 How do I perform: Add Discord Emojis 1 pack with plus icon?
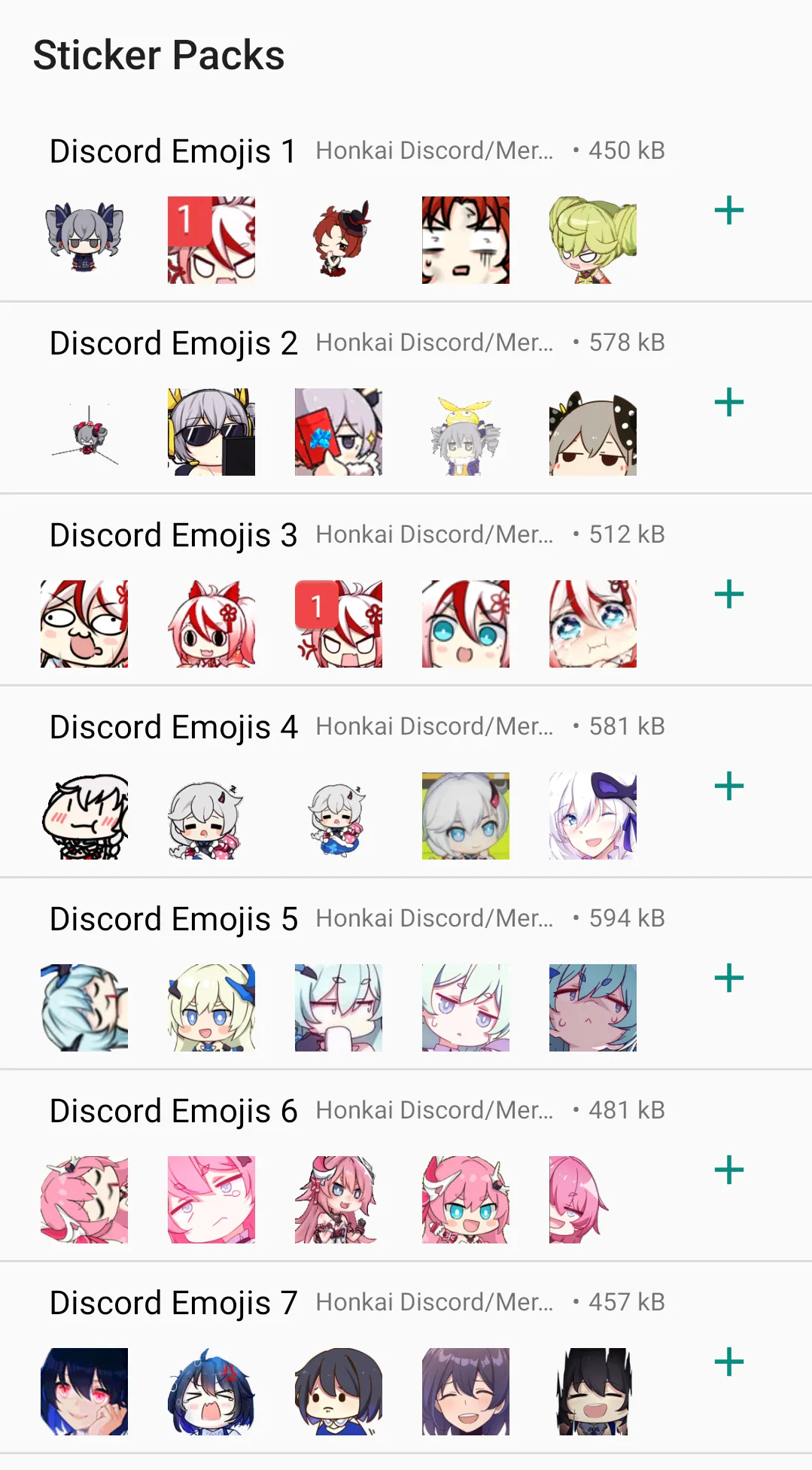728,210
